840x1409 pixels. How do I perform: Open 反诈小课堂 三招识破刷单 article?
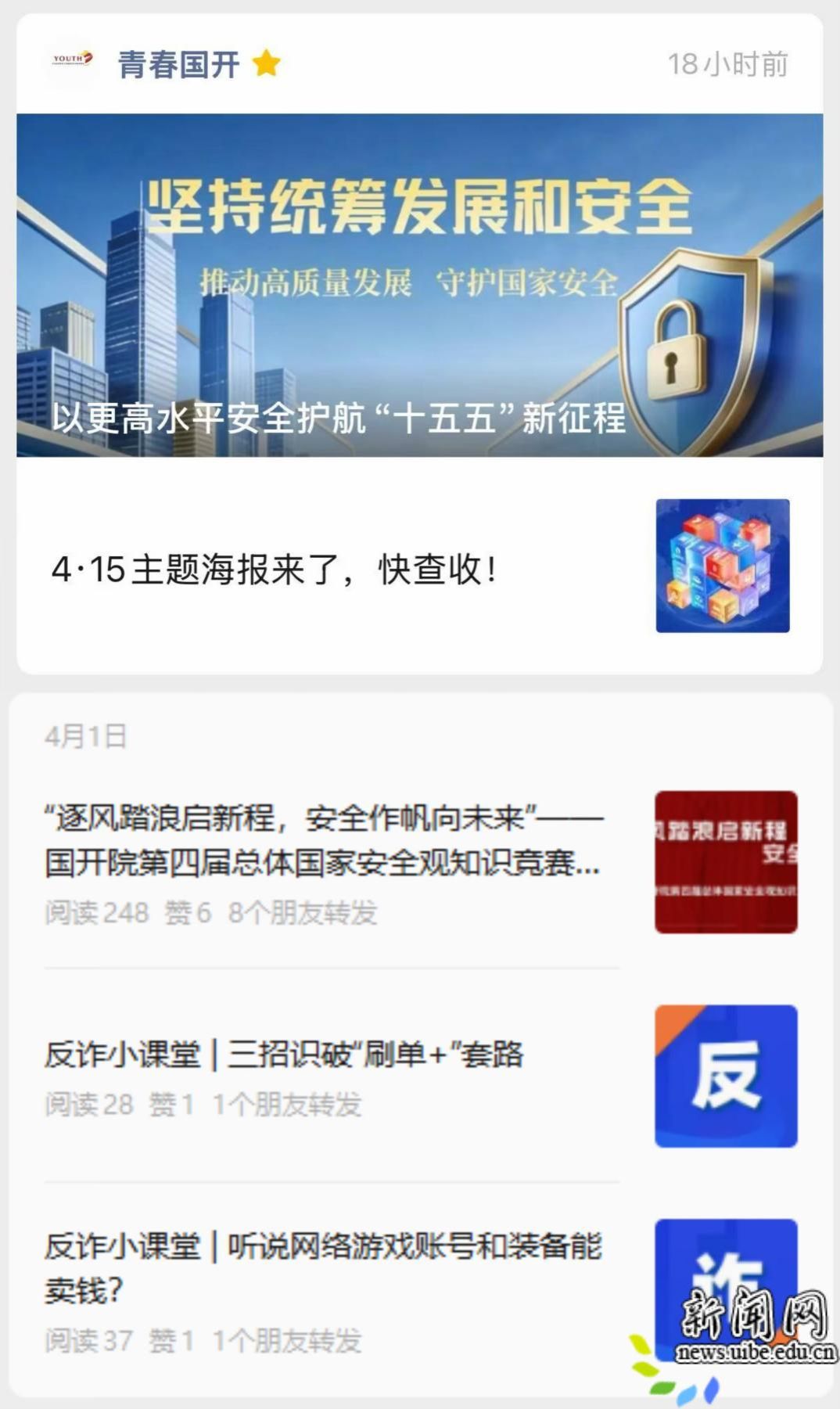tap(284, 1055)
